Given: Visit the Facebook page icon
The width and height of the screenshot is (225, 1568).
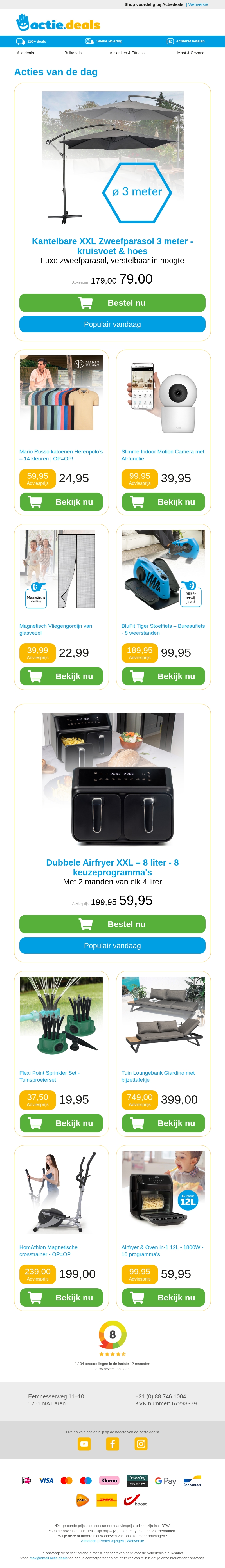Looking at the screenshot, I should [113, 1444].
